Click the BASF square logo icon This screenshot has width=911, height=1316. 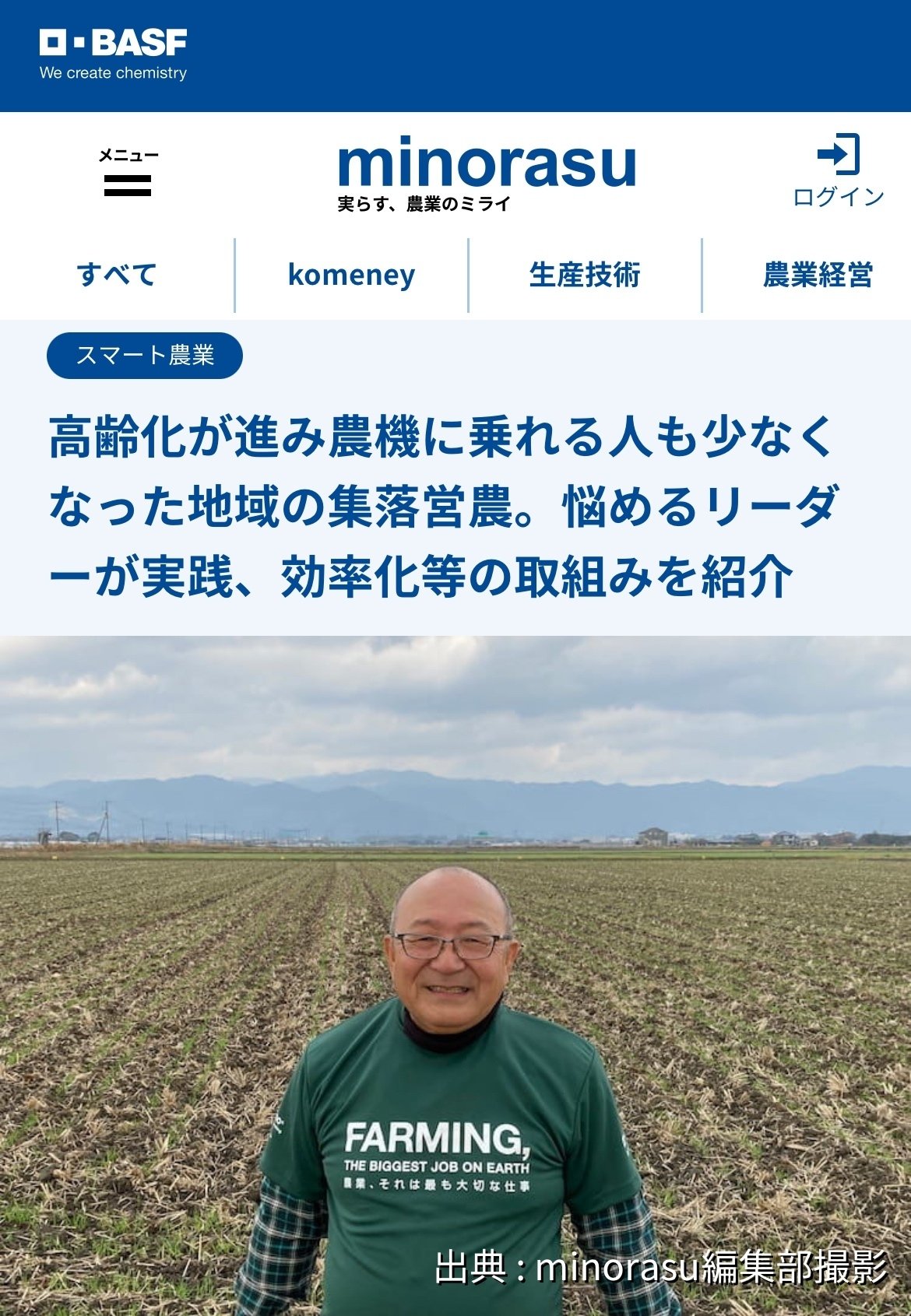pos(54,44)
